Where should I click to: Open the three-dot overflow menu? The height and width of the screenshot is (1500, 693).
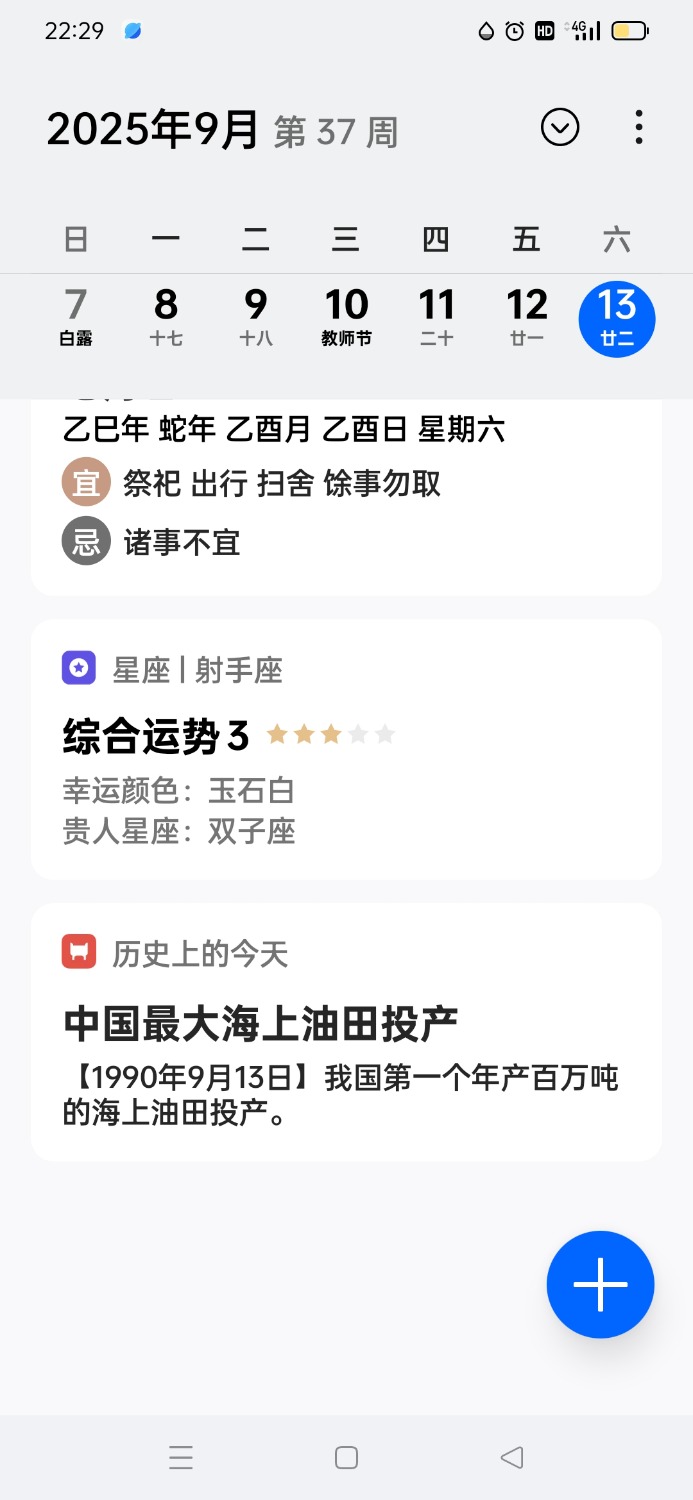click(639, 127)
